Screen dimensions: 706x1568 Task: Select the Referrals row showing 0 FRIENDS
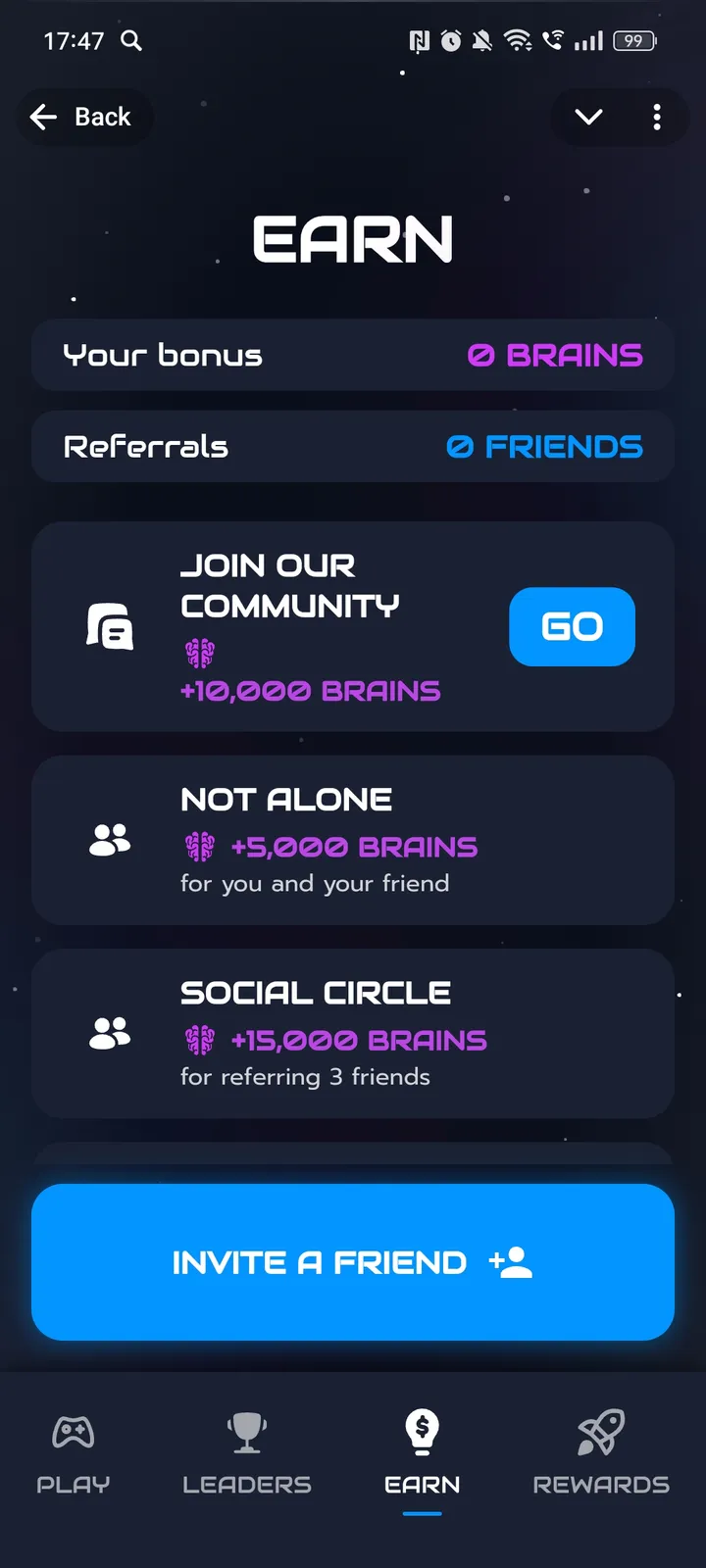click(x=353, y=446)
